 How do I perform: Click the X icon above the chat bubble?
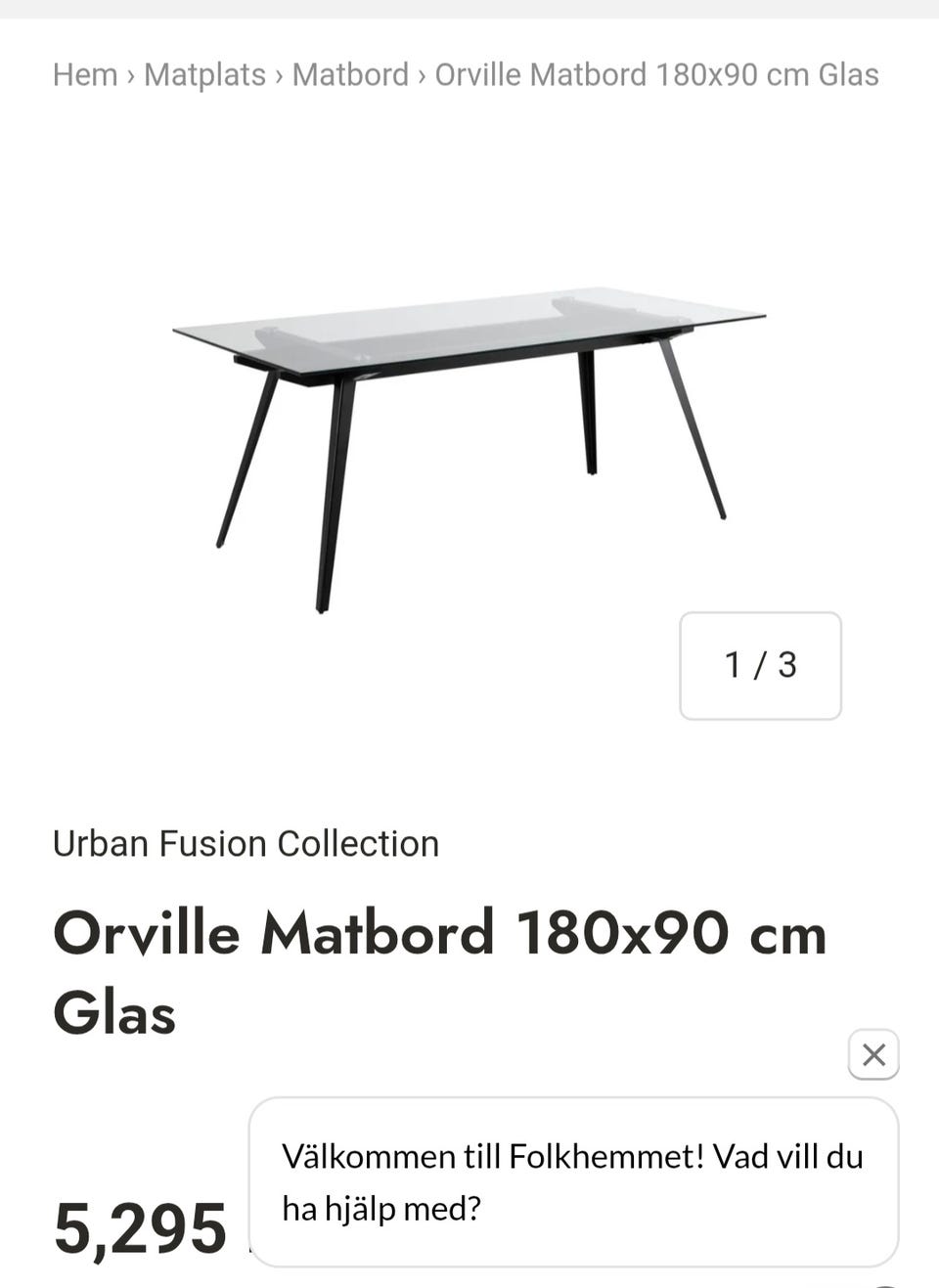(x=873, y=1054)
